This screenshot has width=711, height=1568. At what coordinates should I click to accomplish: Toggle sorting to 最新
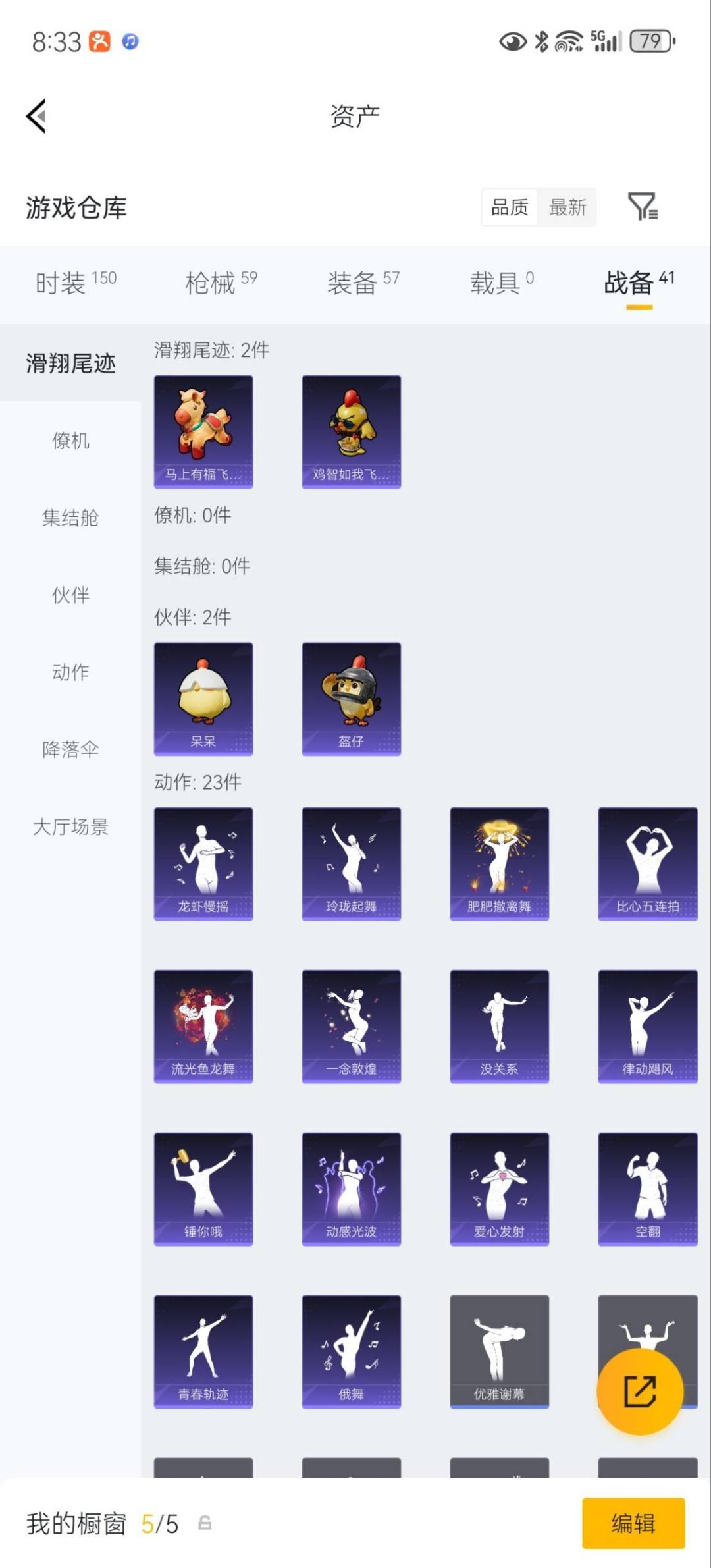pos(568,207)
